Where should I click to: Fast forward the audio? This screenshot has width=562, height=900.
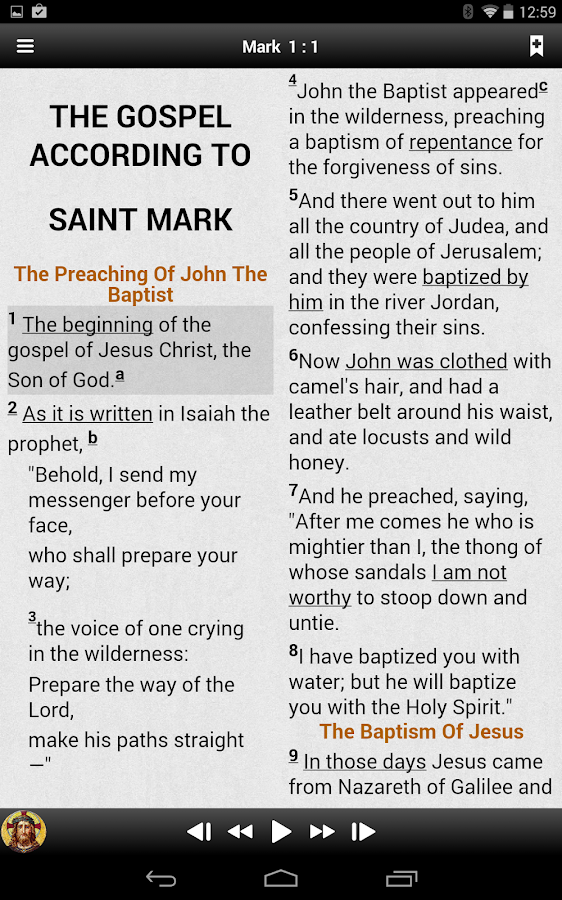tap(322, 831)
